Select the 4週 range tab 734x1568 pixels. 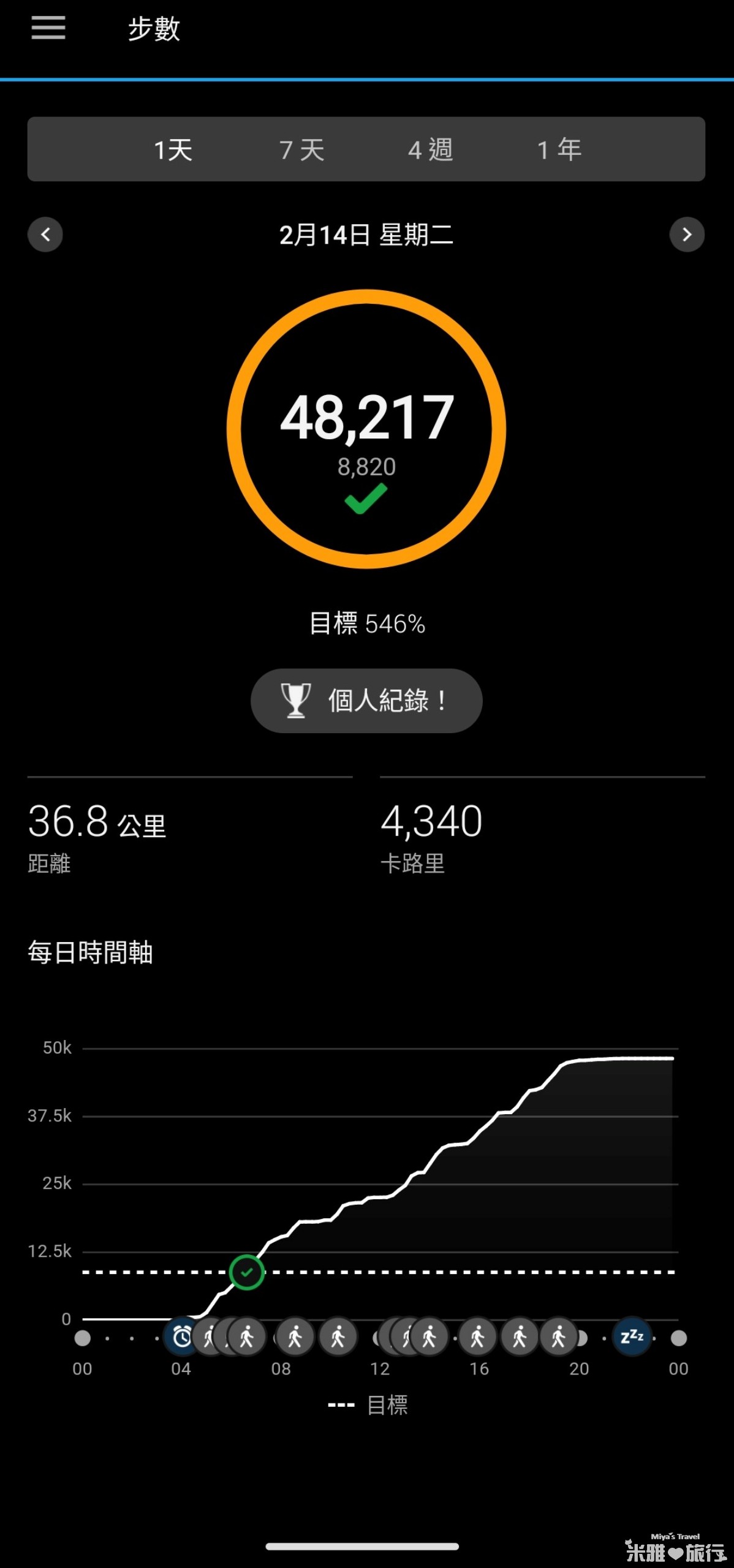(431, 150)
